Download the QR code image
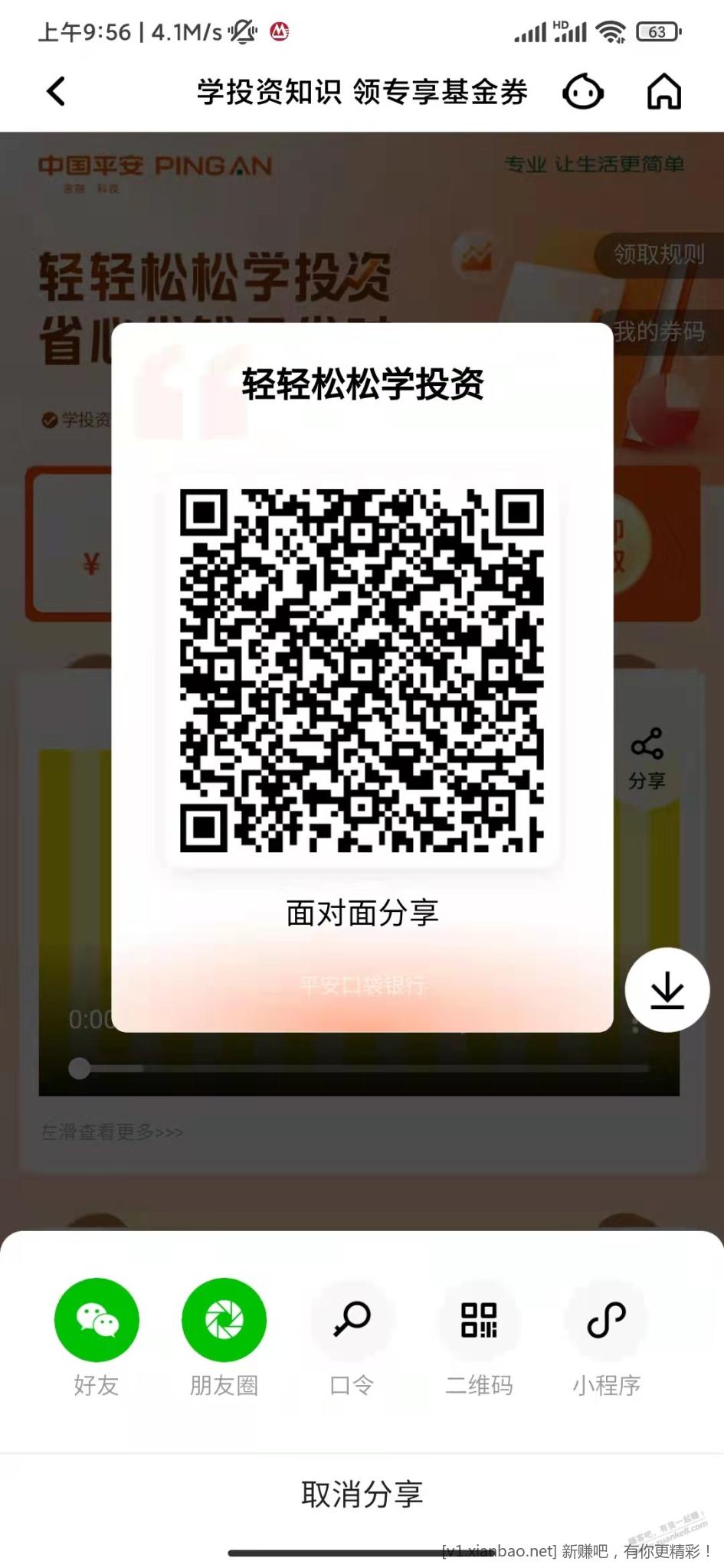 tap(667, 990)
